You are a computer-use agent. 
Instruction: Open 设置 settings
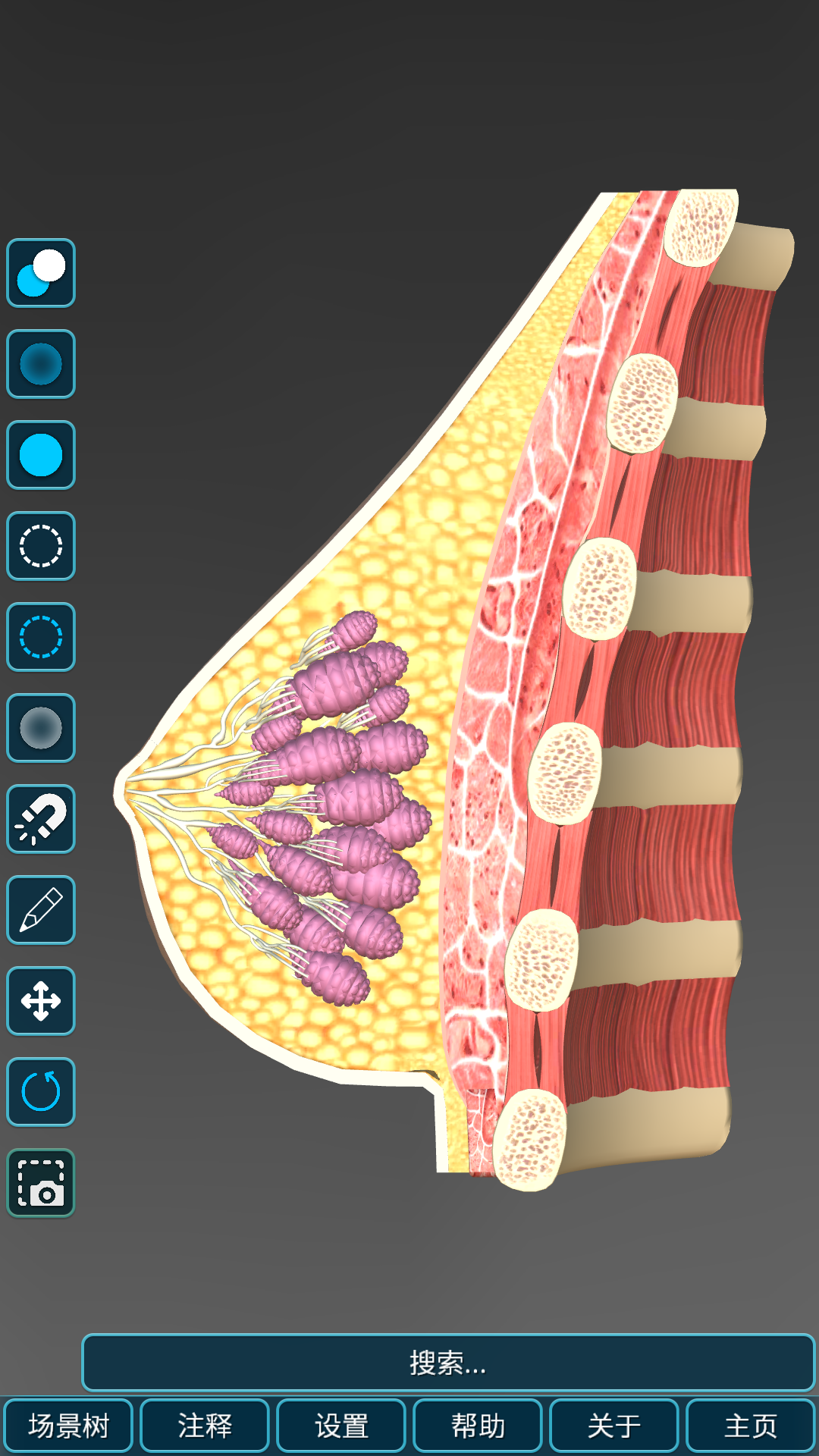[341, 1426]
